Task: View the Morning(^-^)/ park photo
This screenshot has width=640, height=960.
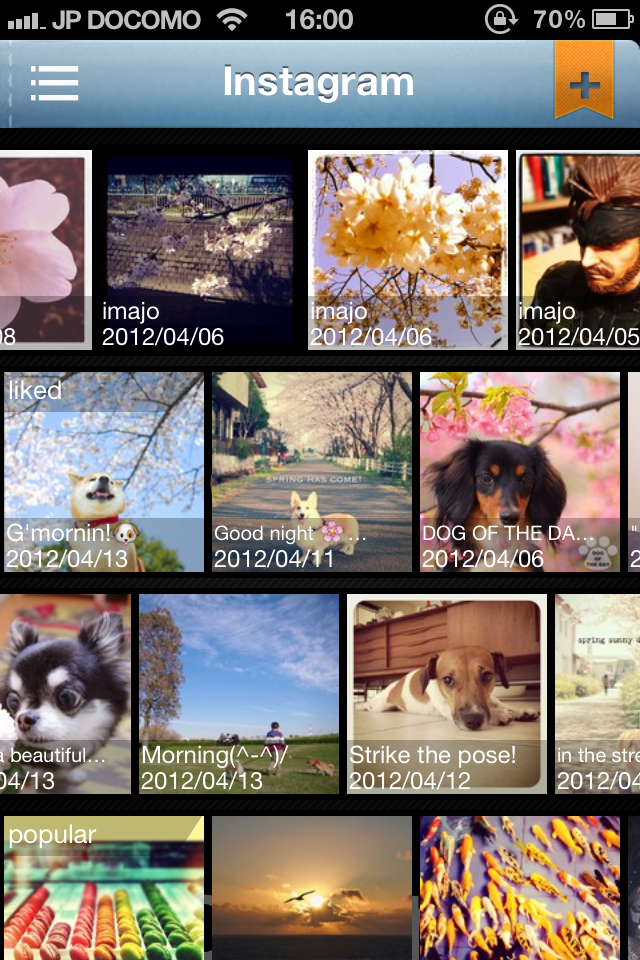Action: point(239,694)
